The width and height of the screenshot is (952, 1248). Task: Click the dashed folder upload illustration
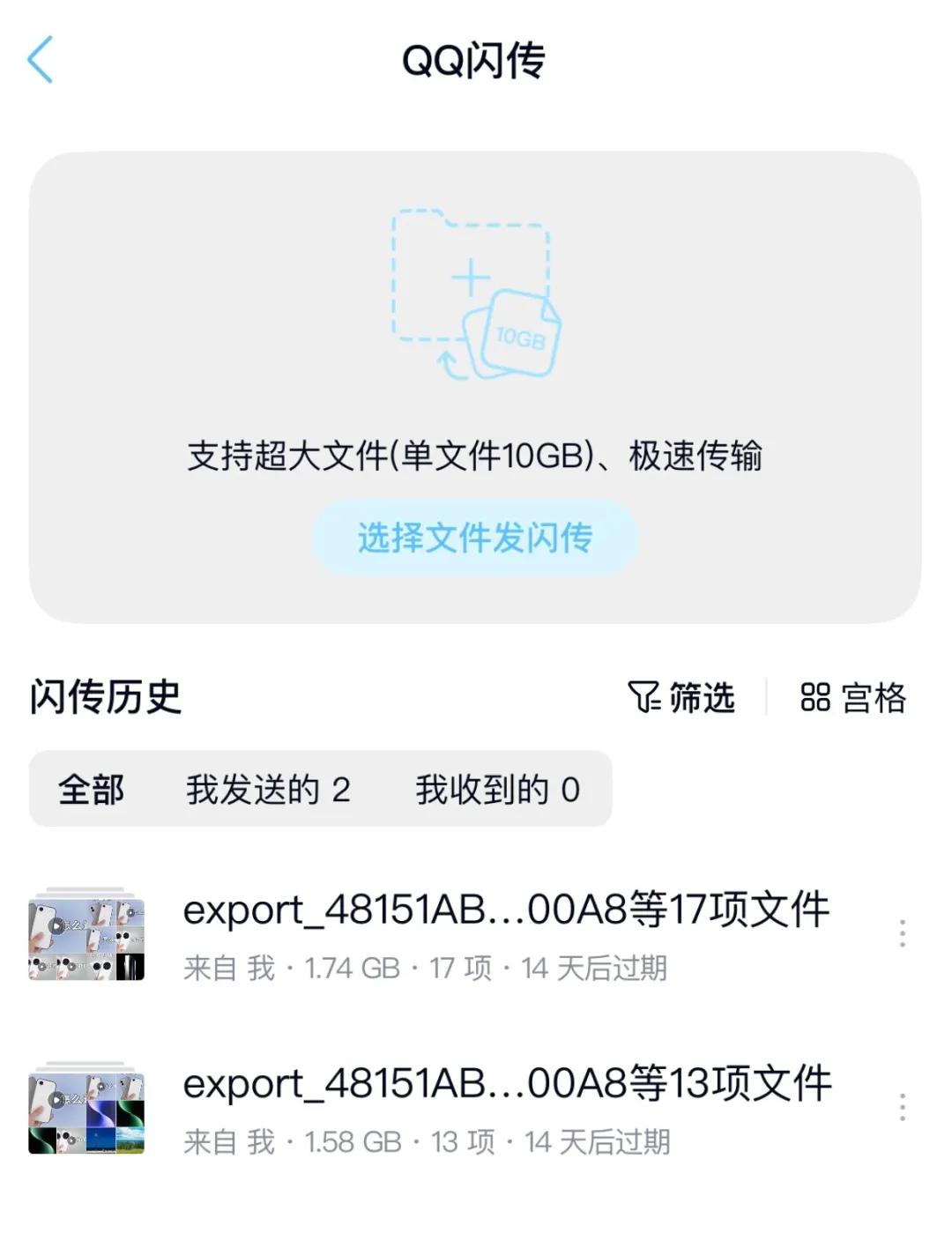[x=467, y=273]
